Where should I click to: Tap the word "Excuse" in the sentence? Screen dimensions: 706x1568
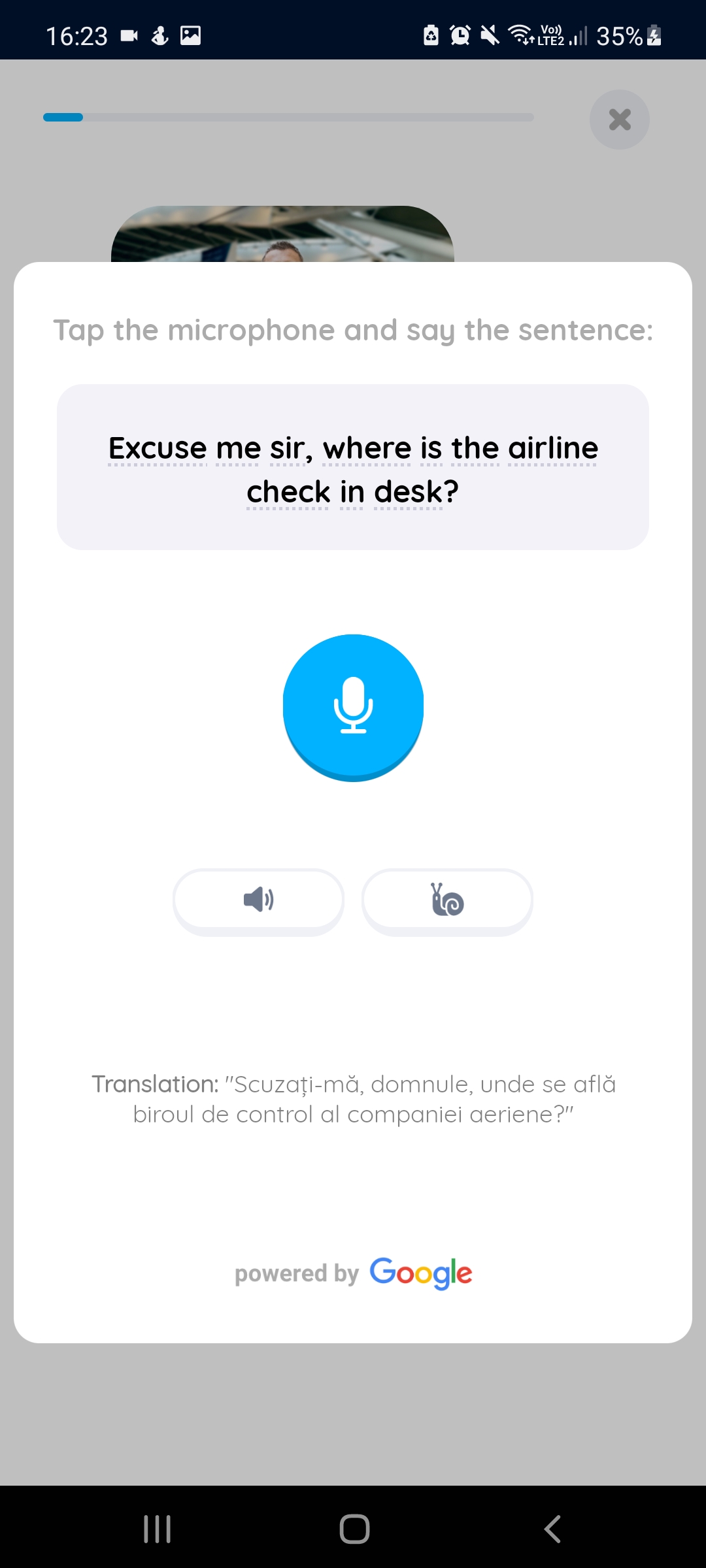coord(158,449)
